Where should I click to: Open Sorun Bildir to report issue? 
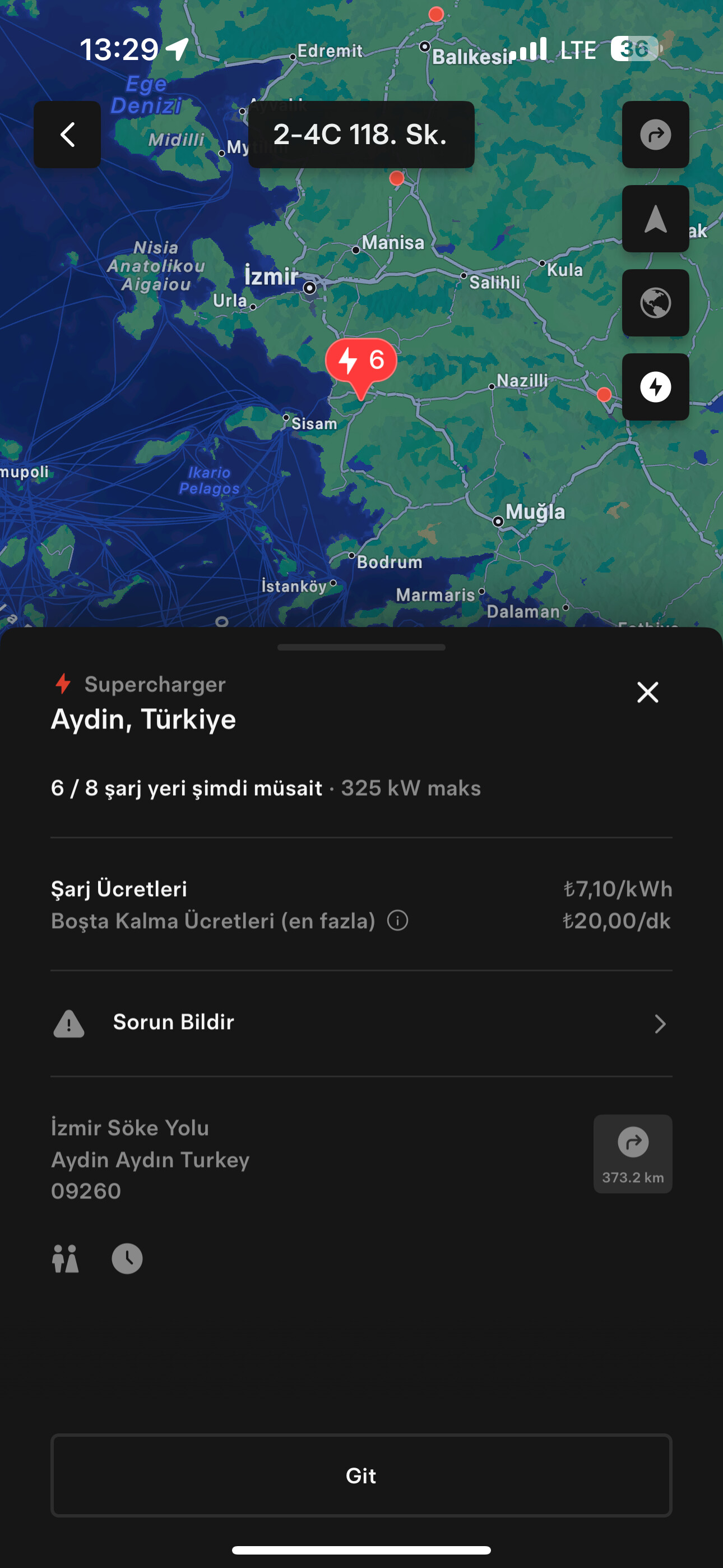tap(361, 1023)
